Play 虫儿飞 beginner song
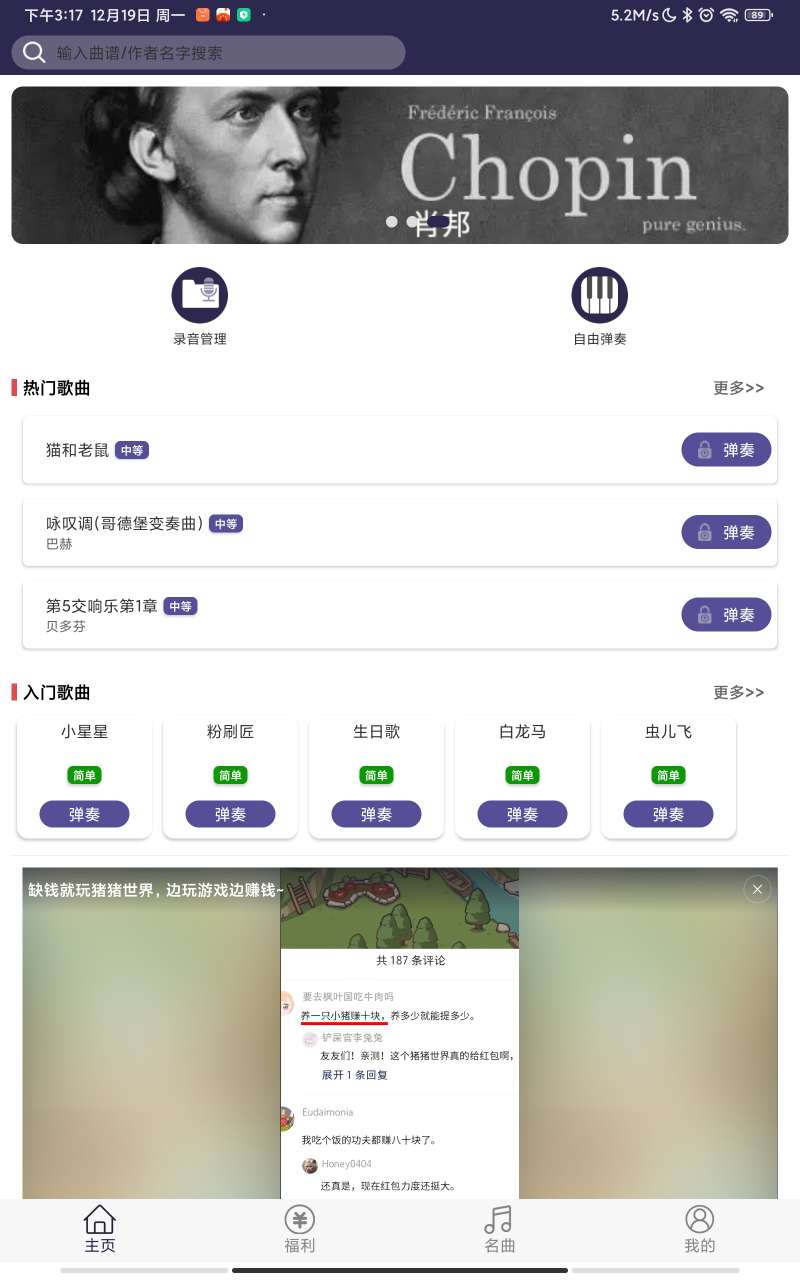The width and height of the screenshot is (800, 1280). 668,814
